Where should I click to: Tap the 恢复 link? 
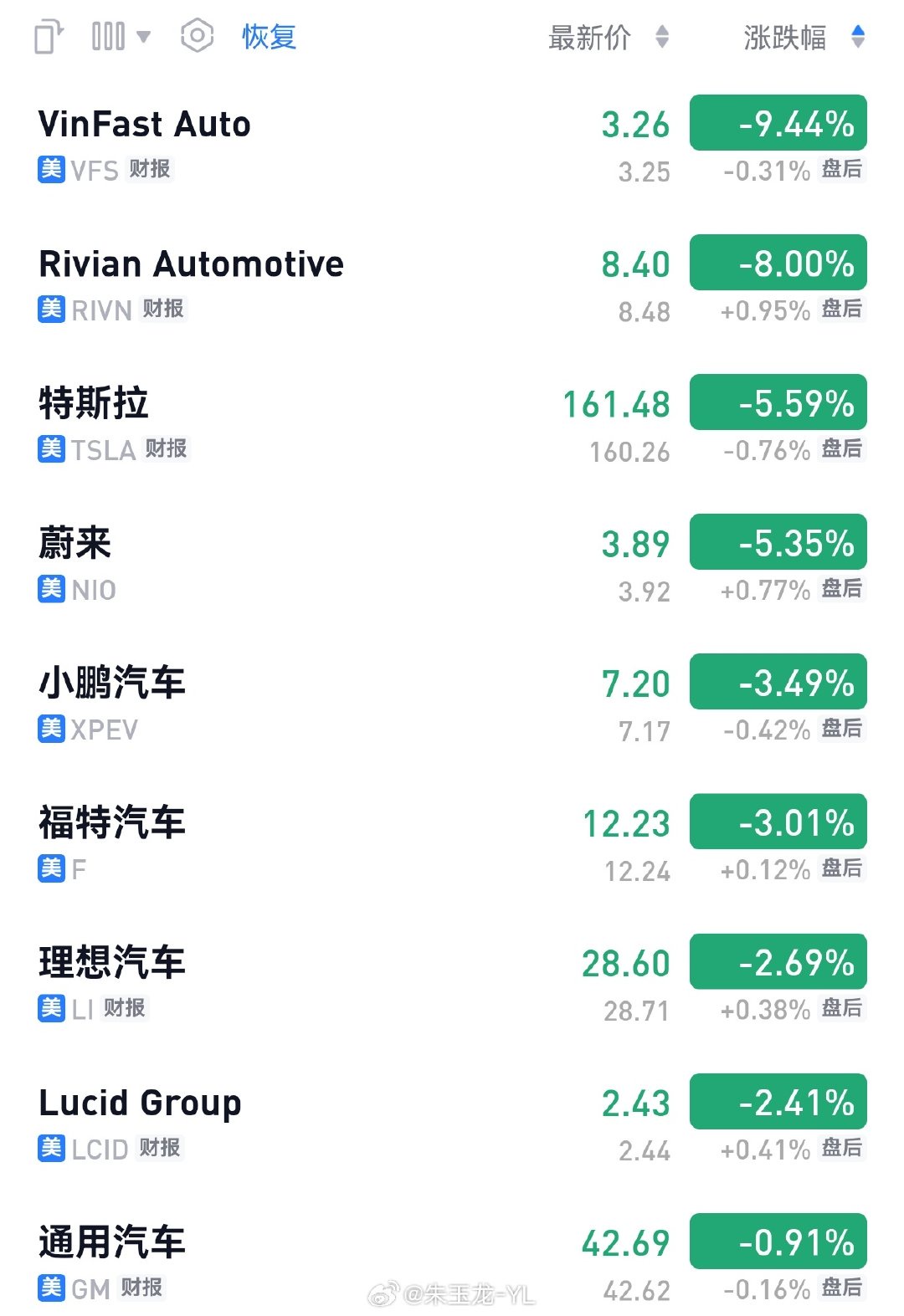coord(269,37)
